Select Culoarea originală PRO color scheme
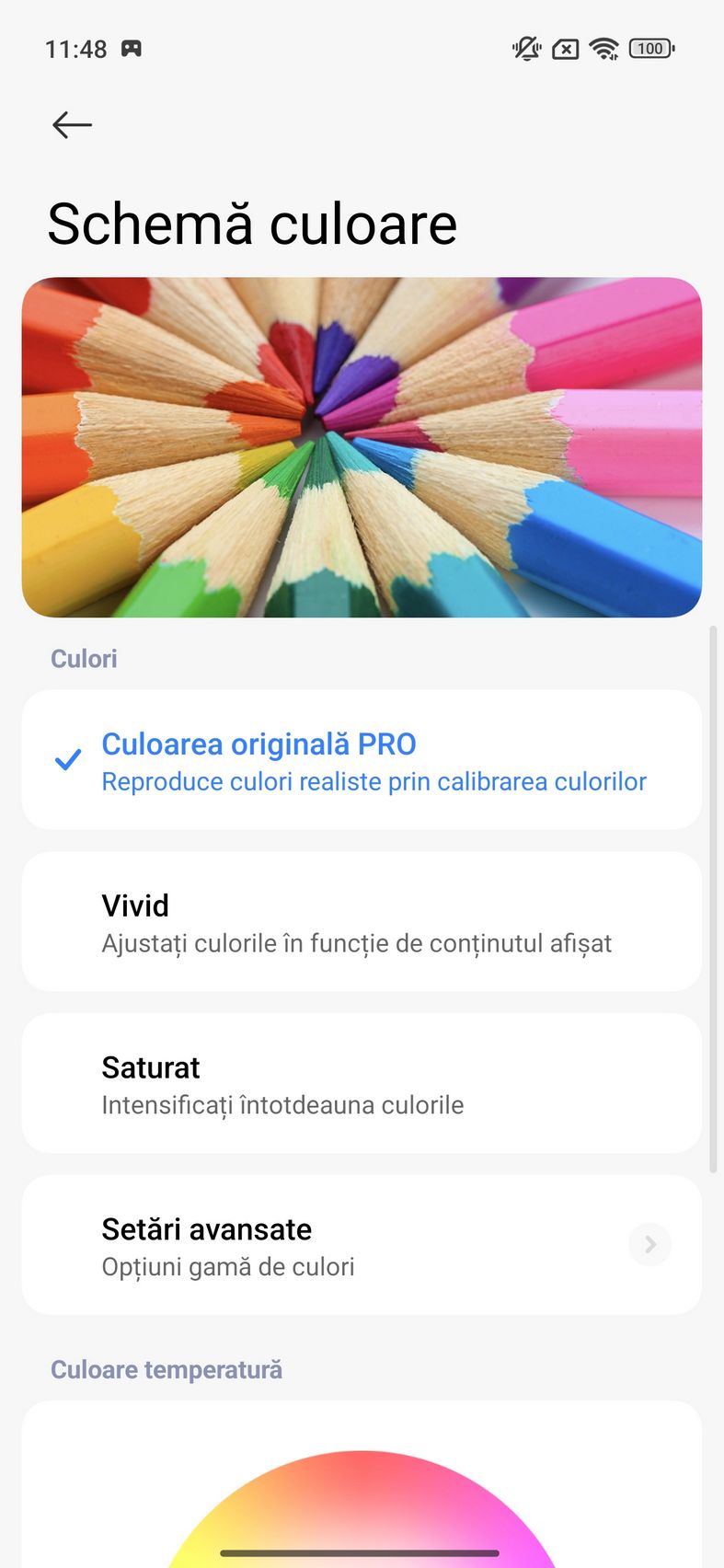The width and height of the screenshot is (724, 1568). (362, 760)
